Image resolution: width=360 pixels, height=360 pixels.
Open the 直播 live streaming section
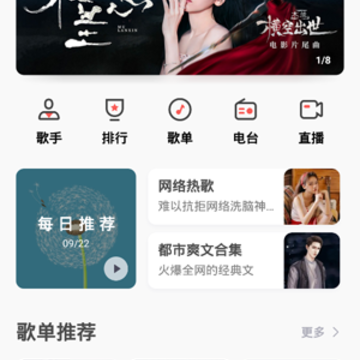pos(311,122)
